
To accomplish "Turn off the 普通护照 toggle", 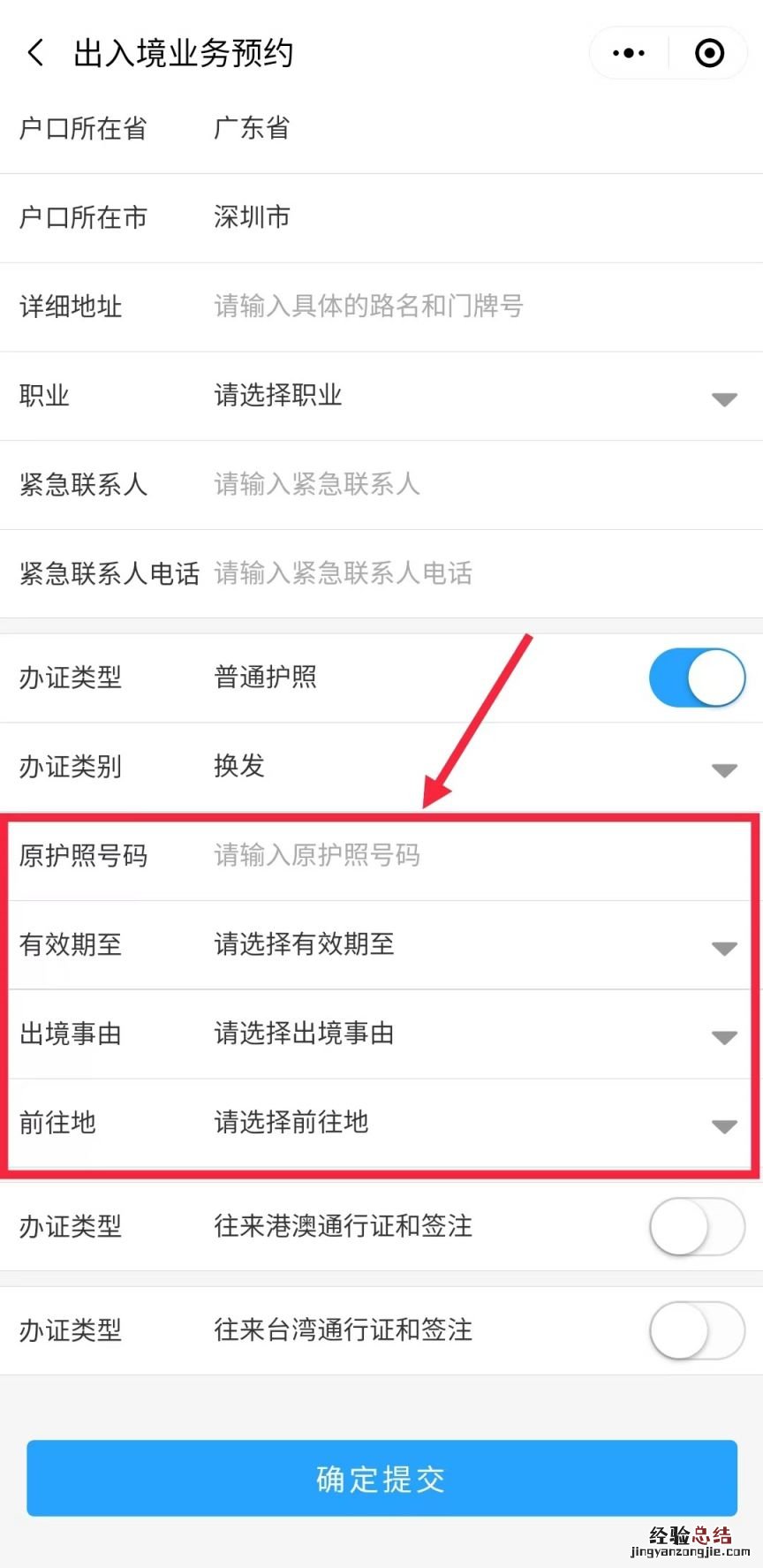I will tap(697, 678).
